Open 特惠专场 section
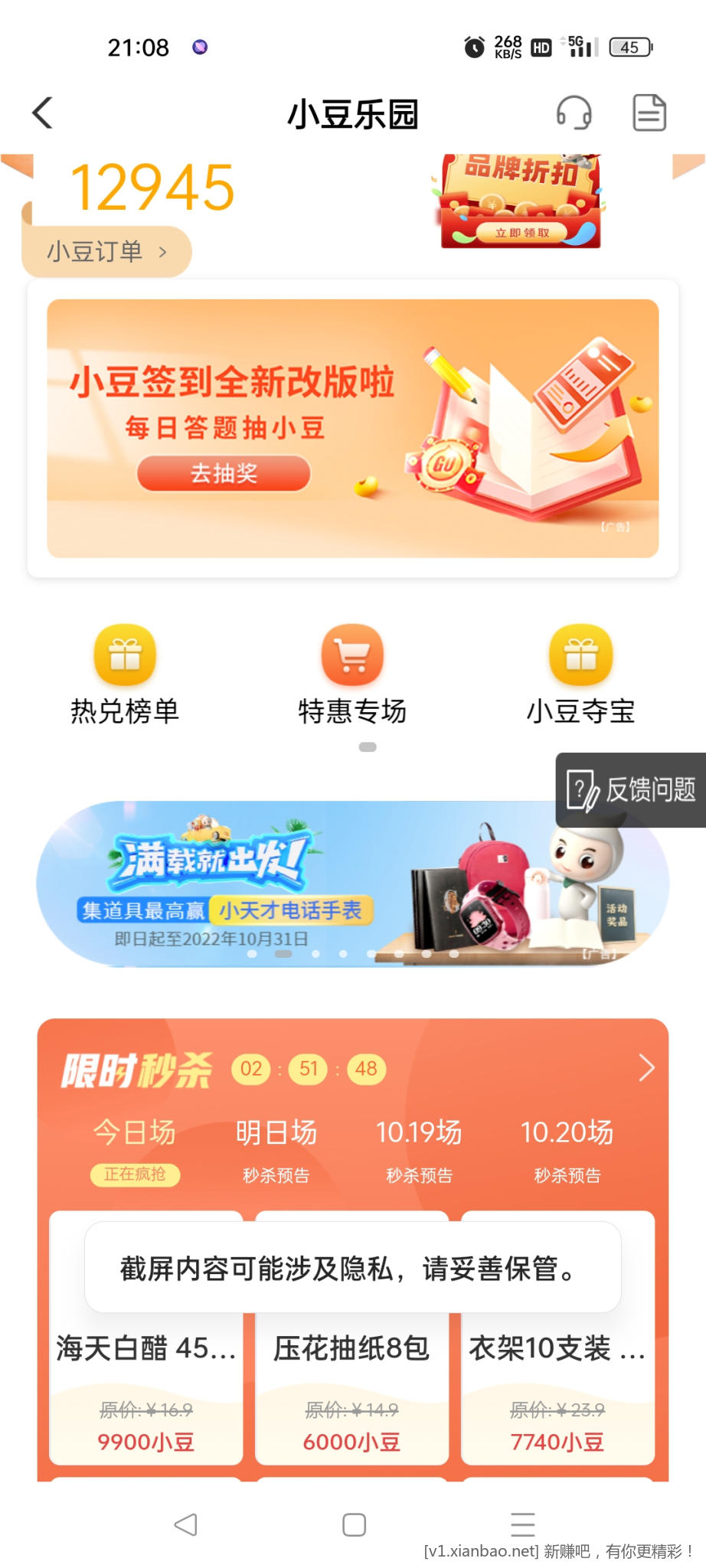Image resolution: width=706 pixels, height=1568 pixels. 352,674
